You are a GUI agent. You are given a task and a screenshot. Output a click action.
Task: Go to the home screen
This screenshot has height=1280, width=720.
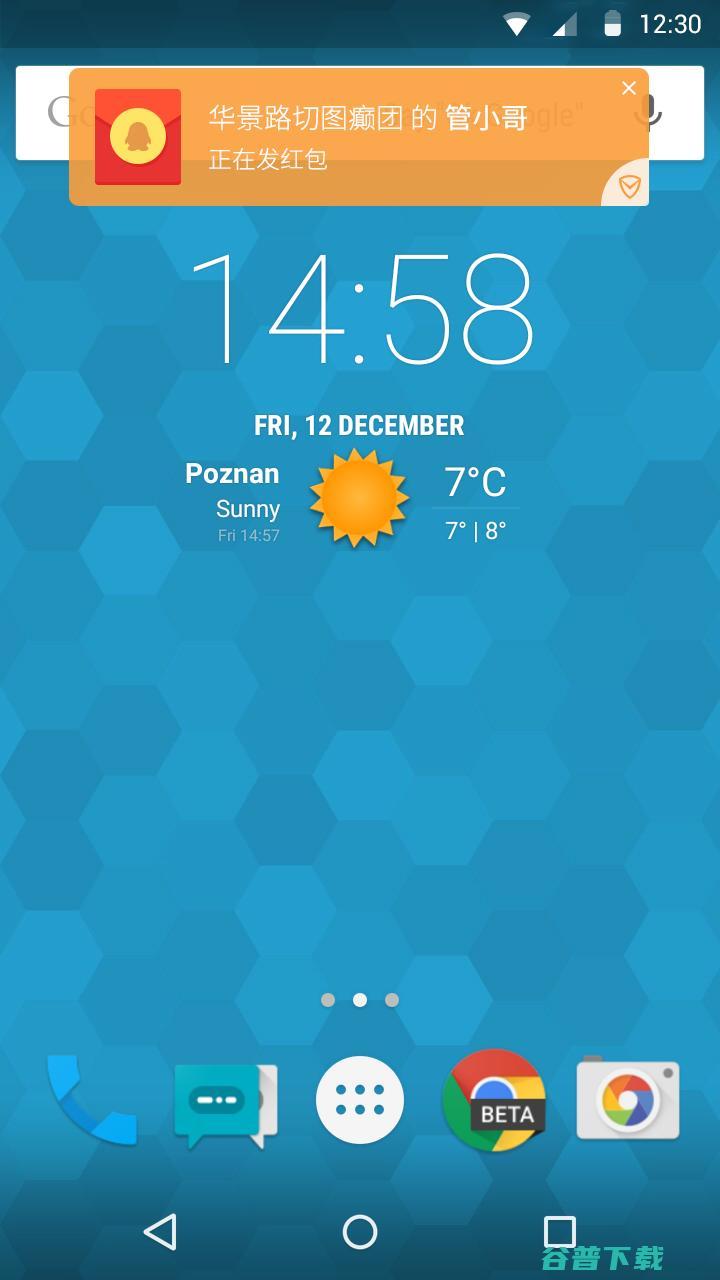360,1232
